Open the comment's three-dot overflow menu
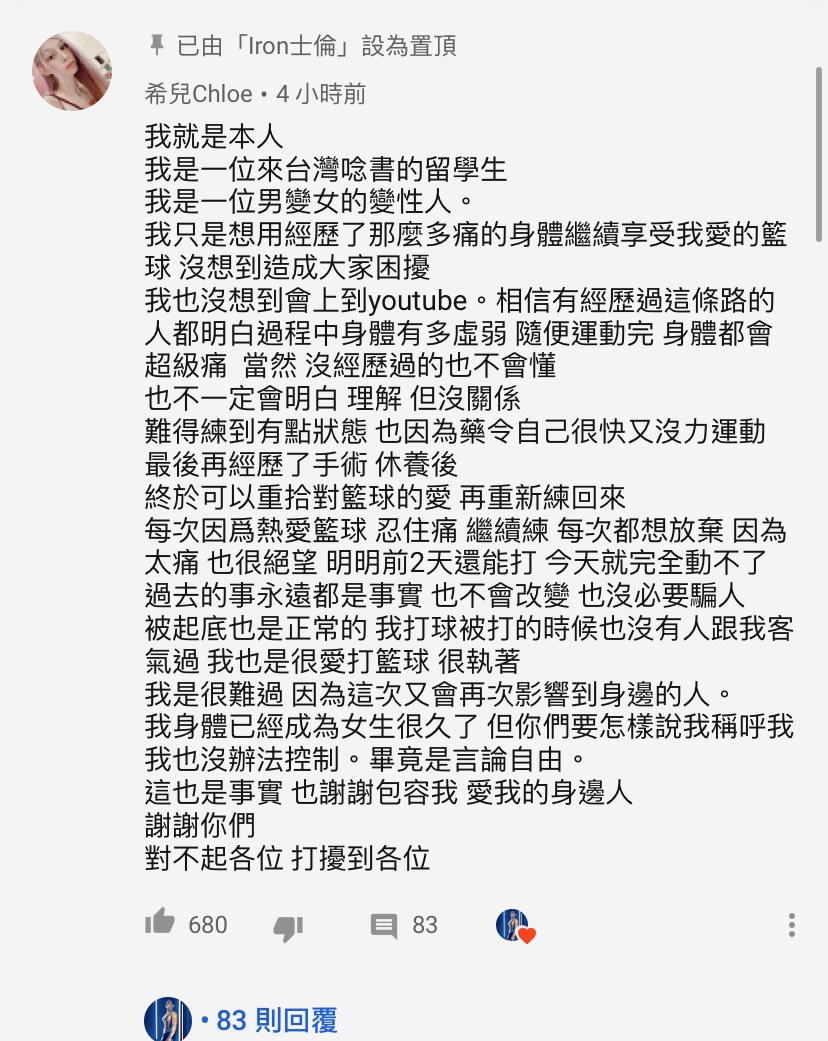828x1041 pixels. point(791,924)
